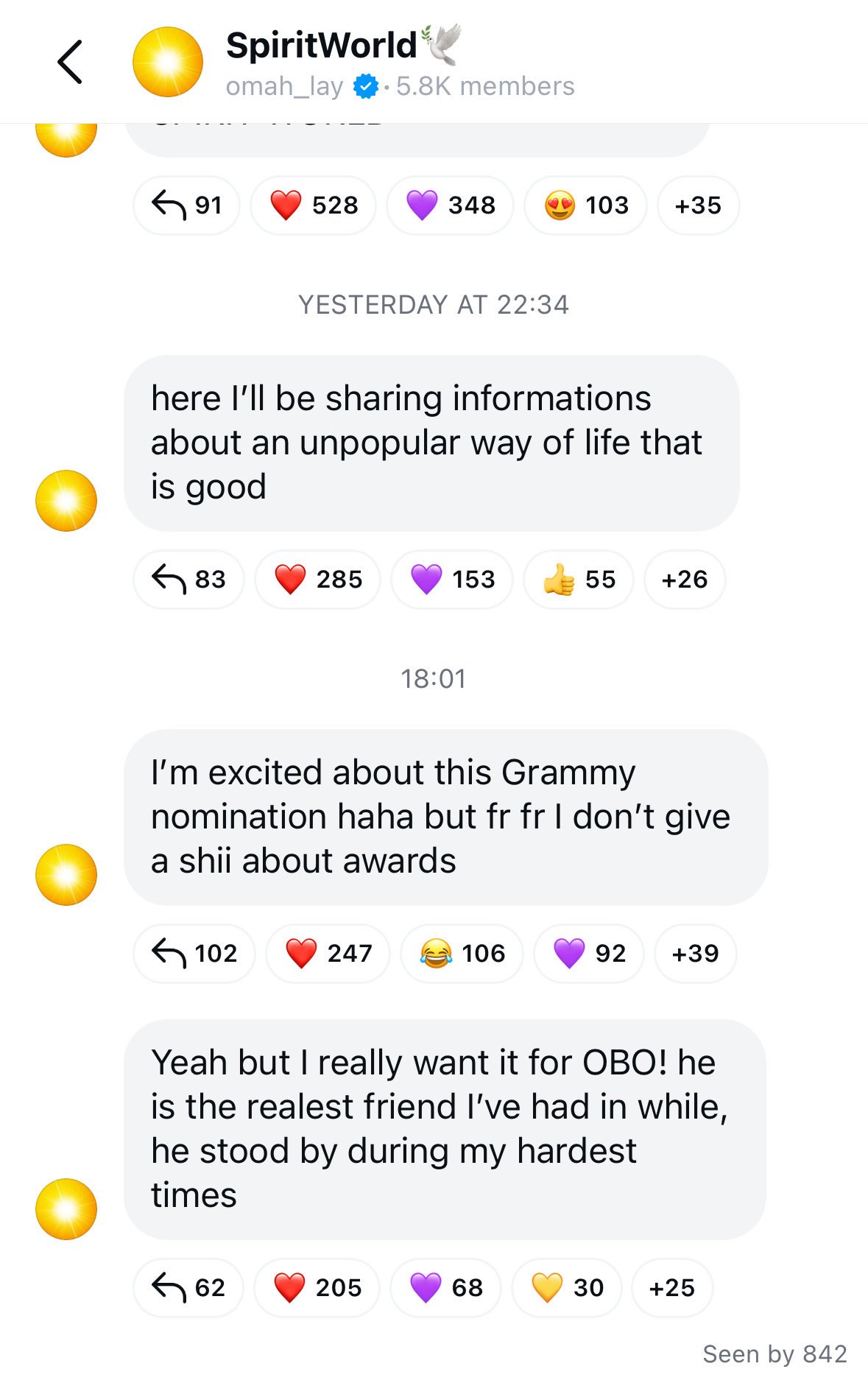
Task: Expand the +26 extra reactions
Action: (x=683, y=580)
